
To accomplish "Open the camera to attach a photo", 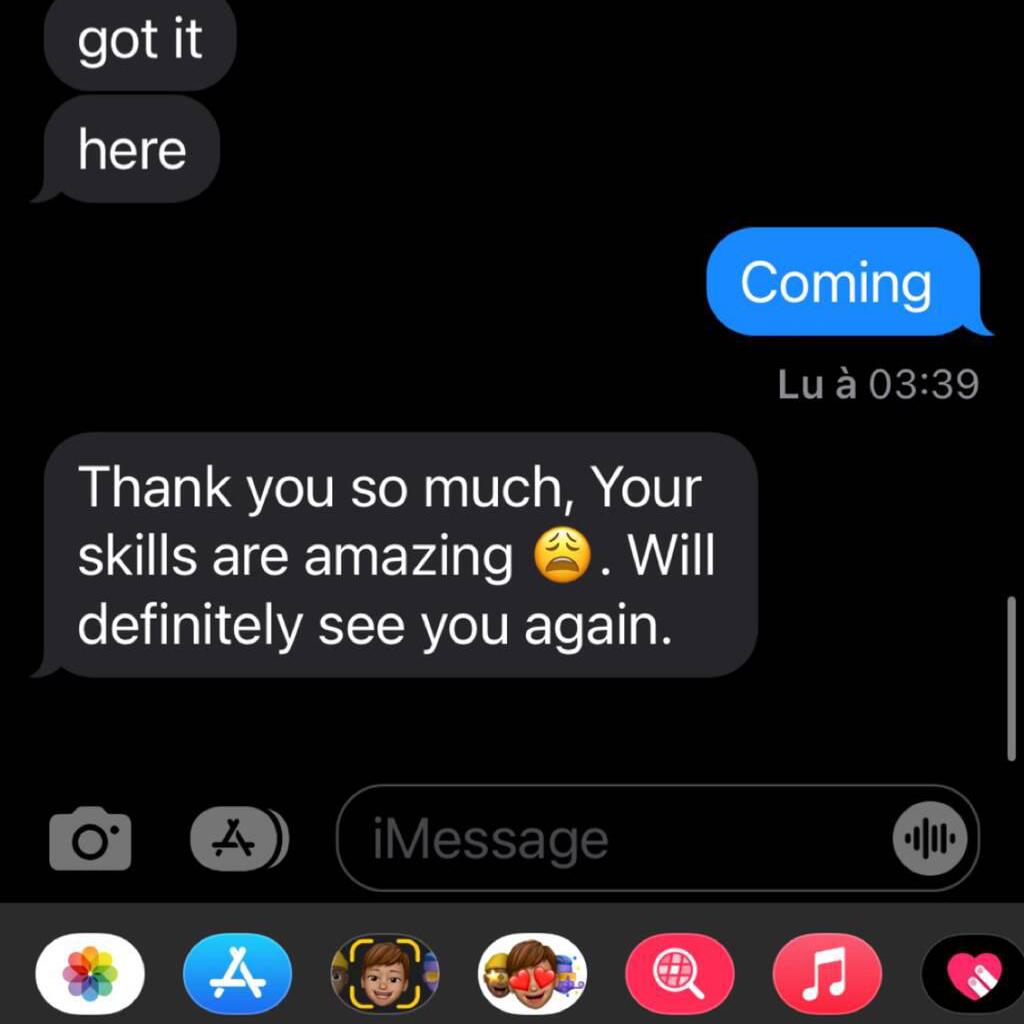I will coord(90,838).
